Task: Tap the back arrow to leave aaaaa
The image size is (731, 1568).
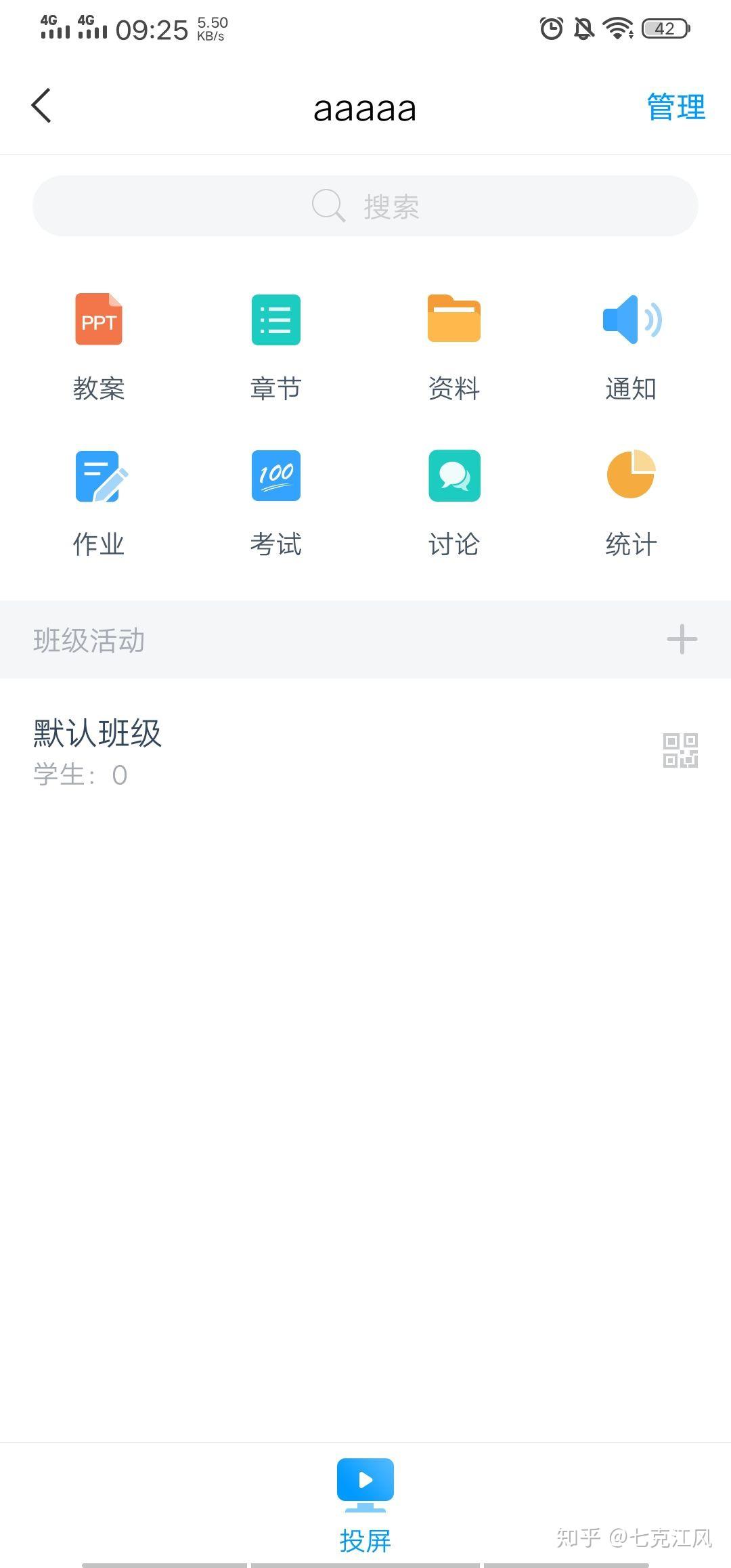Action: point(41,106)
